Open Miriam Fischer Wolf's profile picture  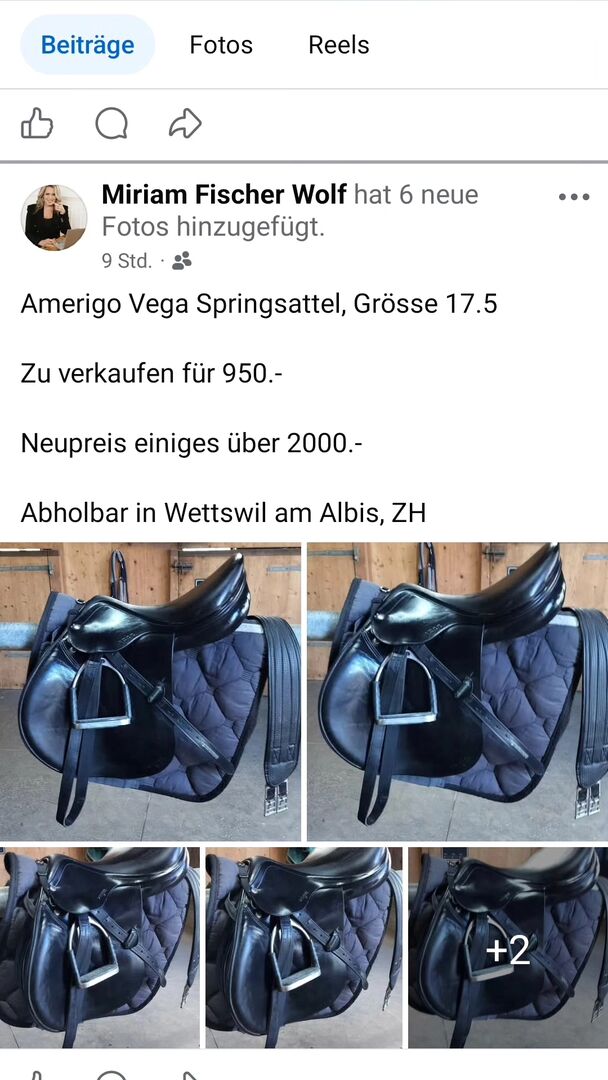(x=54, y=217)
